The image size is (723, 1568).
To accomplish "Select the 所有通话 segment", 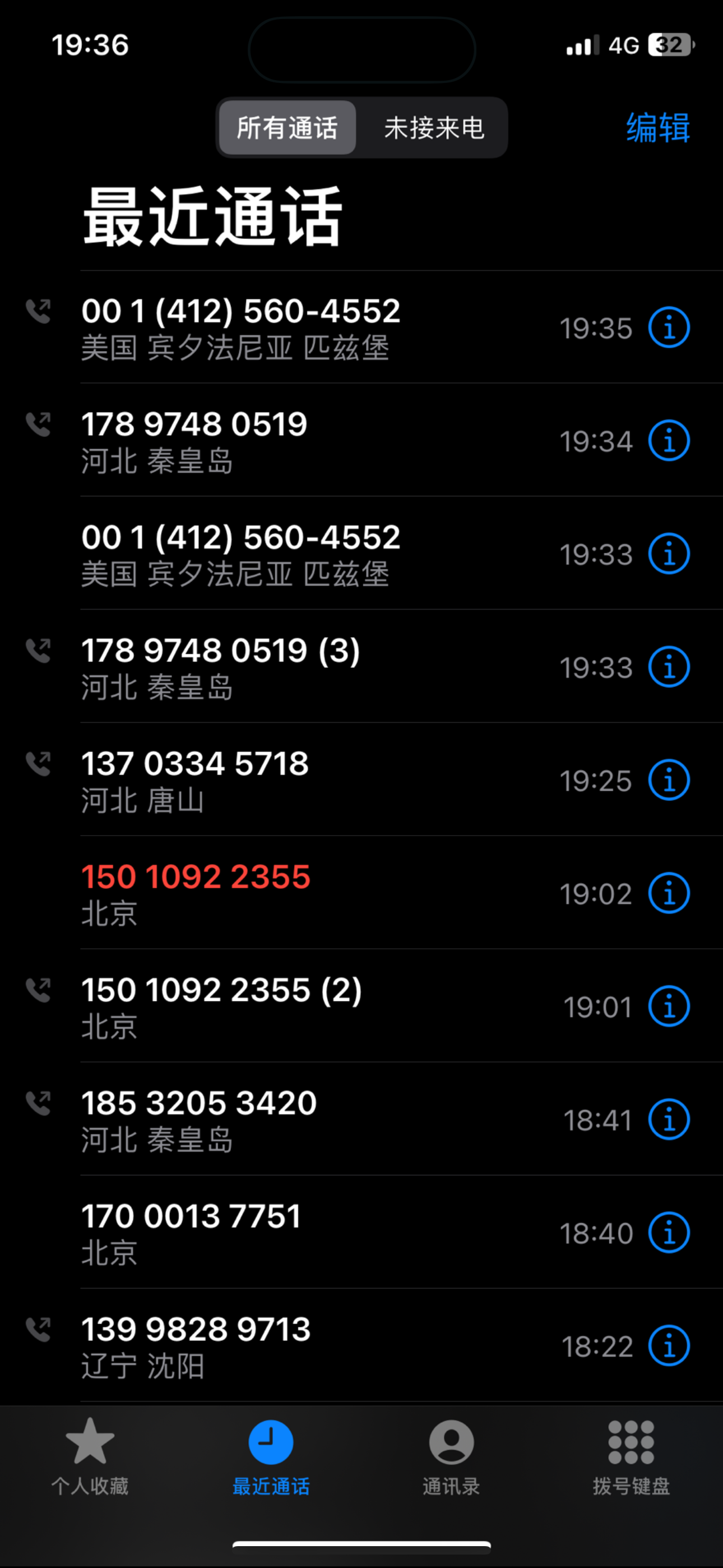I will 288,128.
